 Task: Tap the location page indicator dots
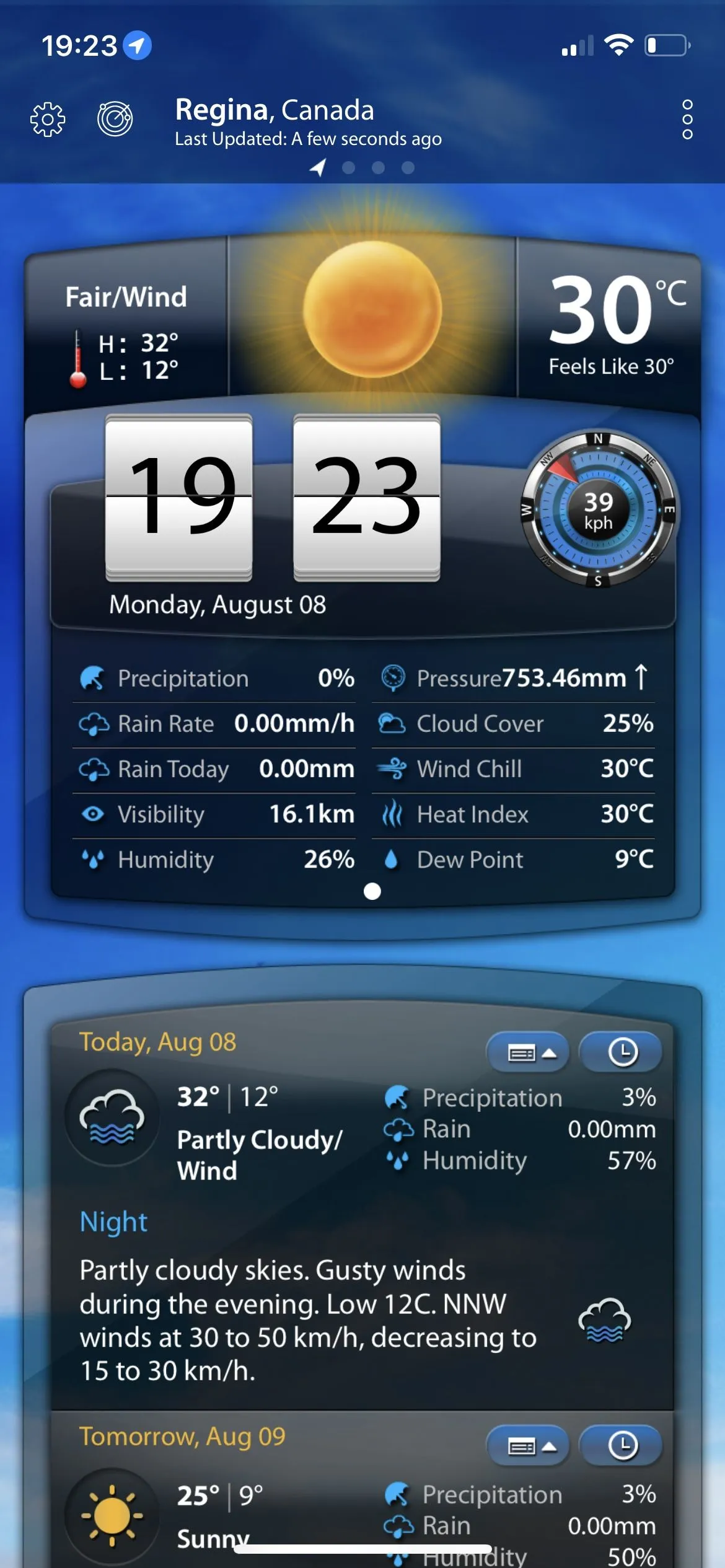(x=363, y=167)
